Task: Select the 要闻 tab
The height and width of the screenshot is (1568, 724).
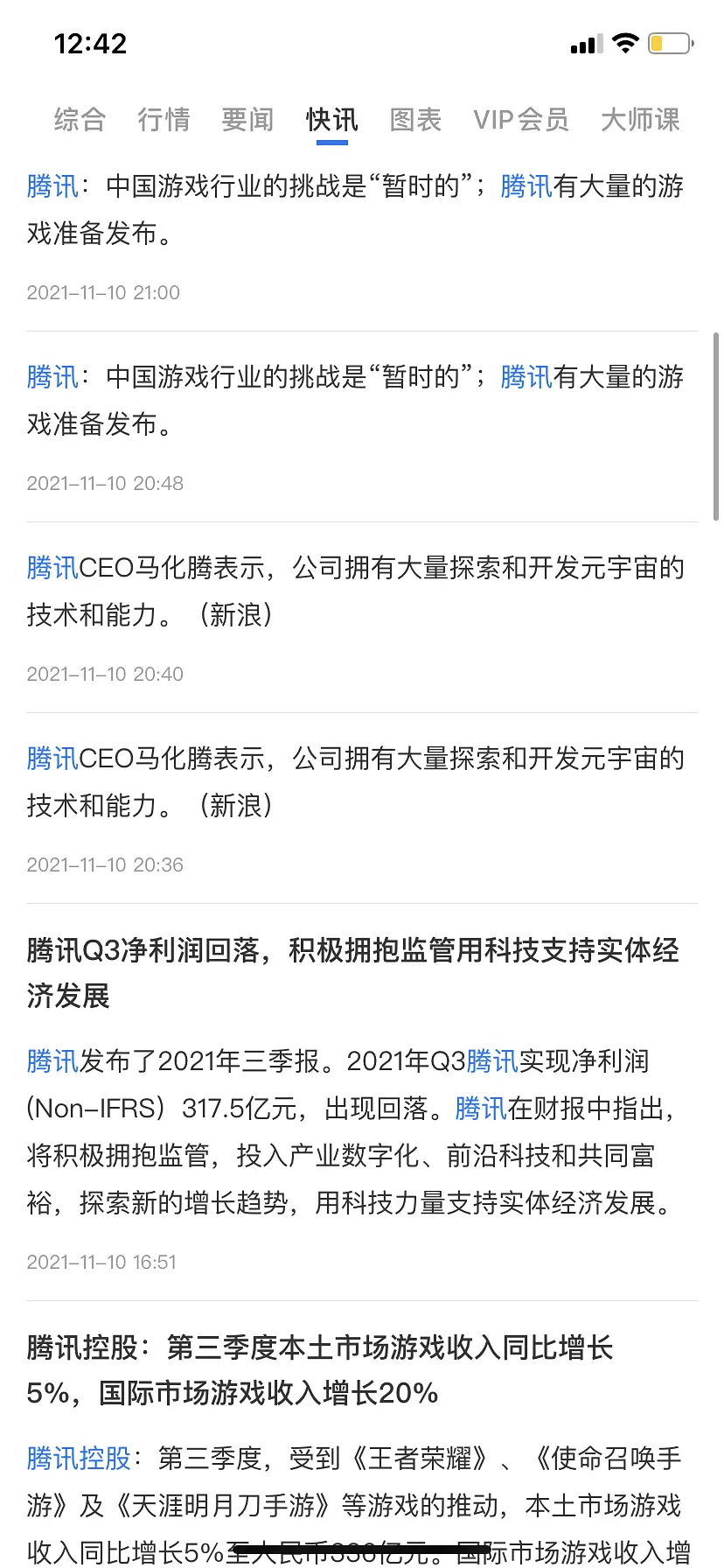Action: [x=247, y=120]
